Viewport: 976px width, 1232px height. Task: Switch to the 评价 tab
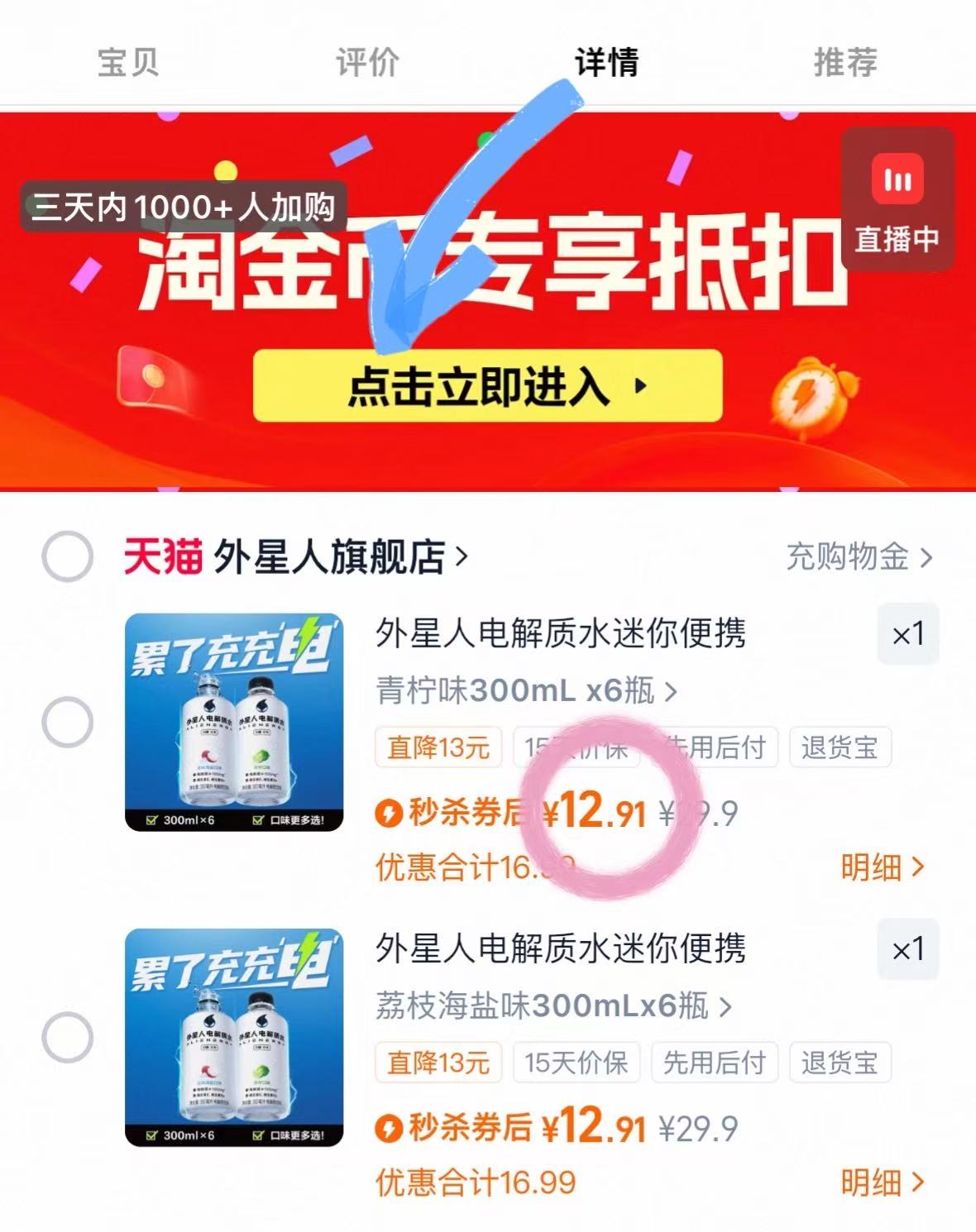click(x=366, y=60)
